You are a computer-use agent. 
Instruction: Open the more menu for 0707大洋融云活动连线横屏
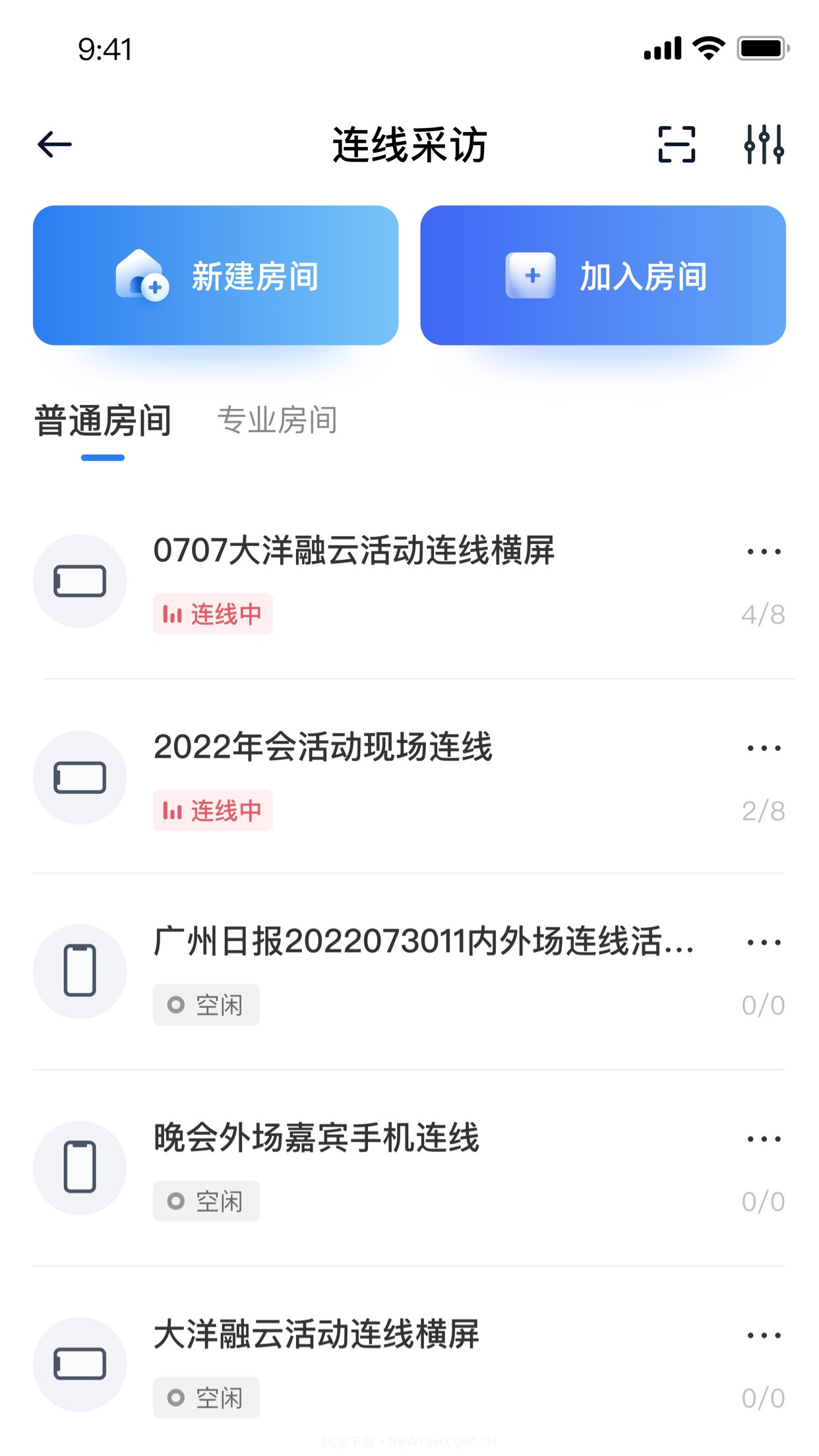coord(763,551)
